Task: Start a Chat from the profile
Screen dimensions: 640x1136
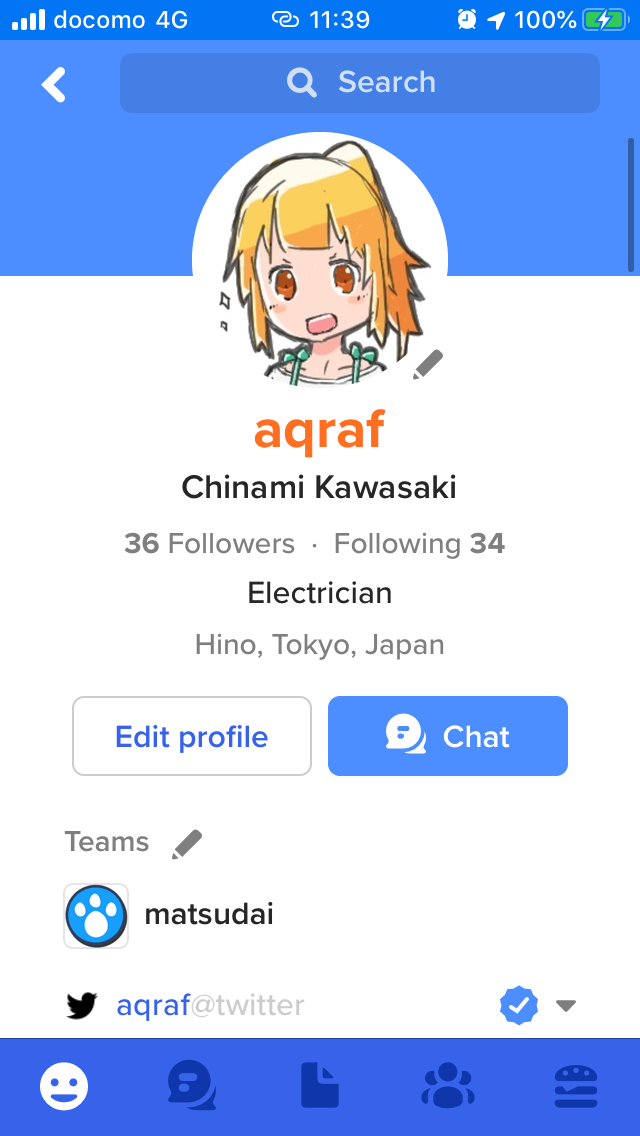Action: 448,737
